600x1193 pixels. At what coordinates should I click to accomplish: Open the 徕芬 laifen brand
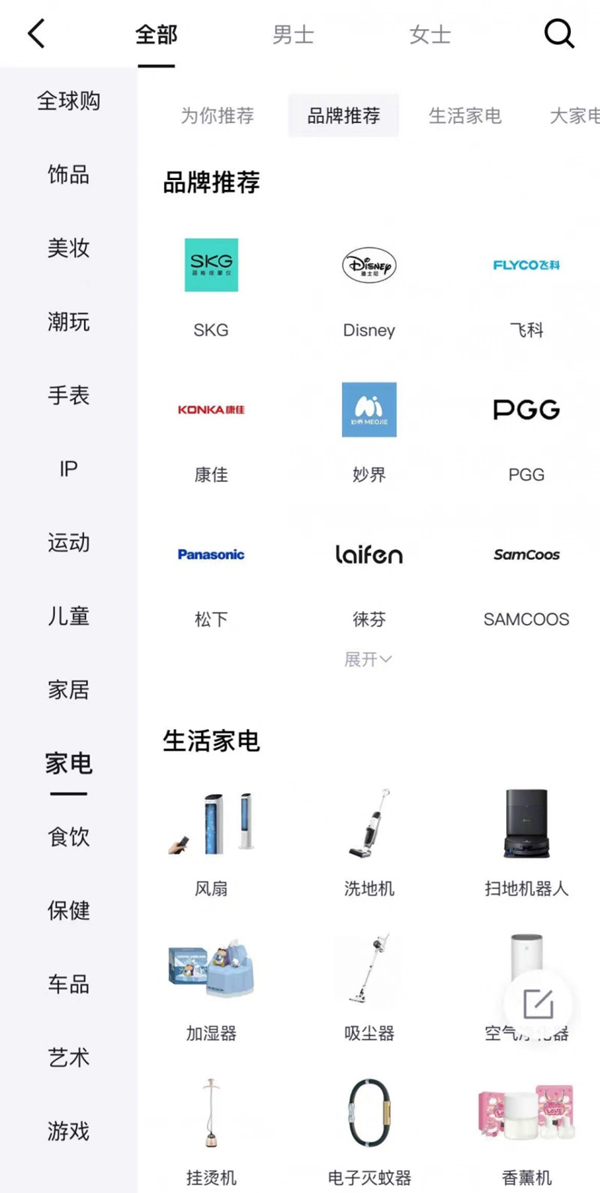coord(369,584)
